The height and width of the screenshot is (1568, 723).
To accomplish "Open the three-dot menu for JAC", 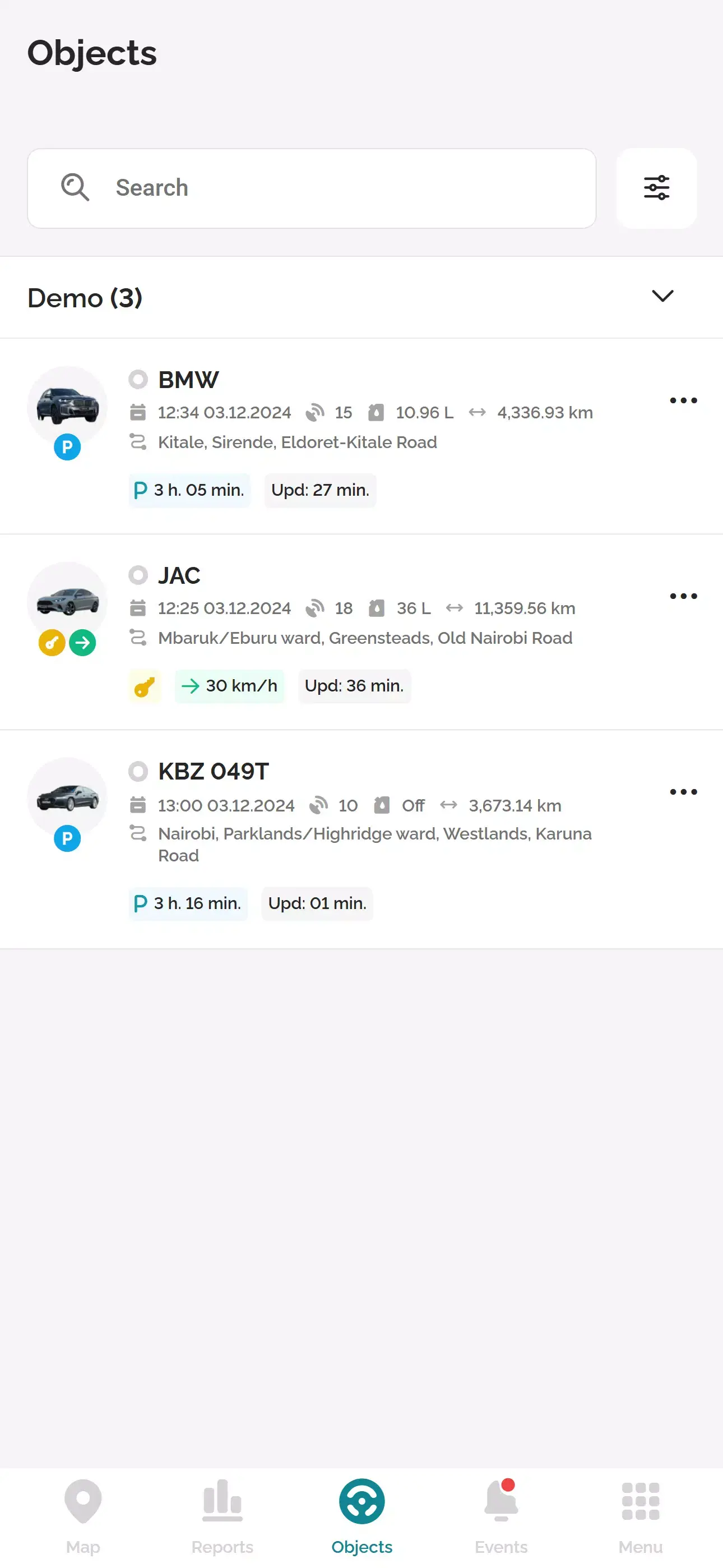I will [683, 596].
